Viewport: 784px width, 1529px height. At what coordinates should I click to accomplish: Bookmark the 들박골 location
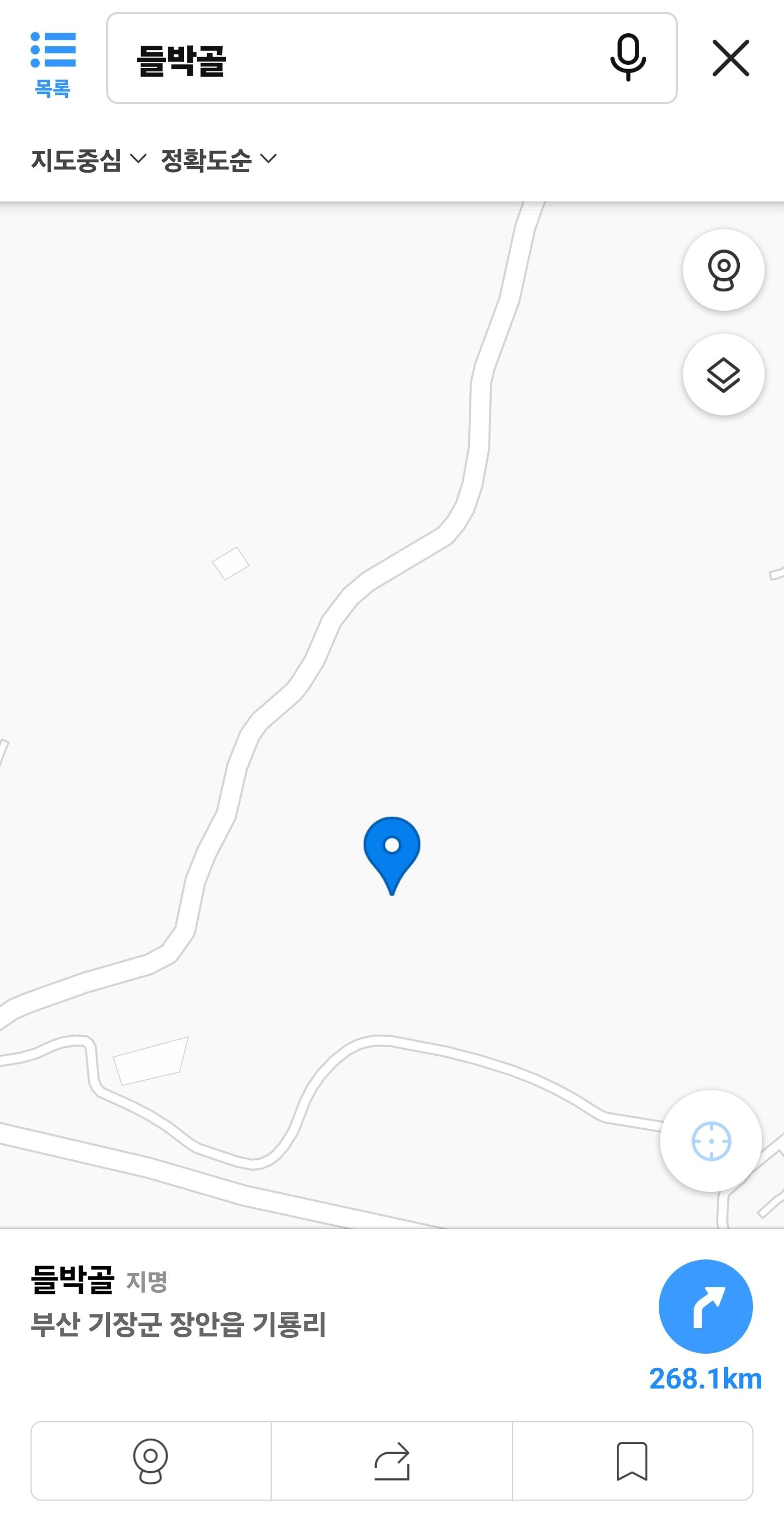tap(632, 1460)
